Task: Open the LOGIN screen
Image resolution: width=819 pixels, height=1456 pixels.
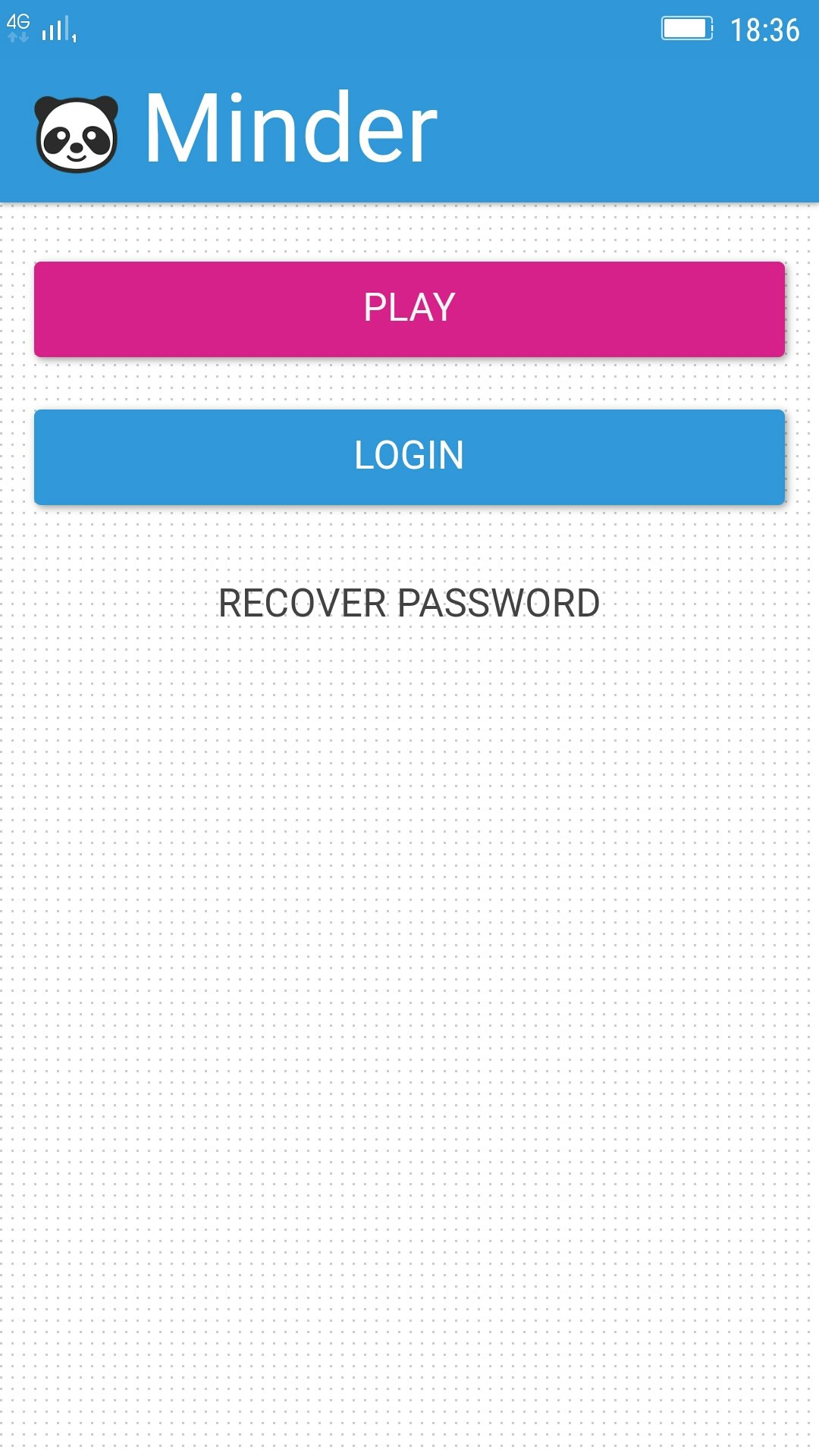Action: pos(409,457)
